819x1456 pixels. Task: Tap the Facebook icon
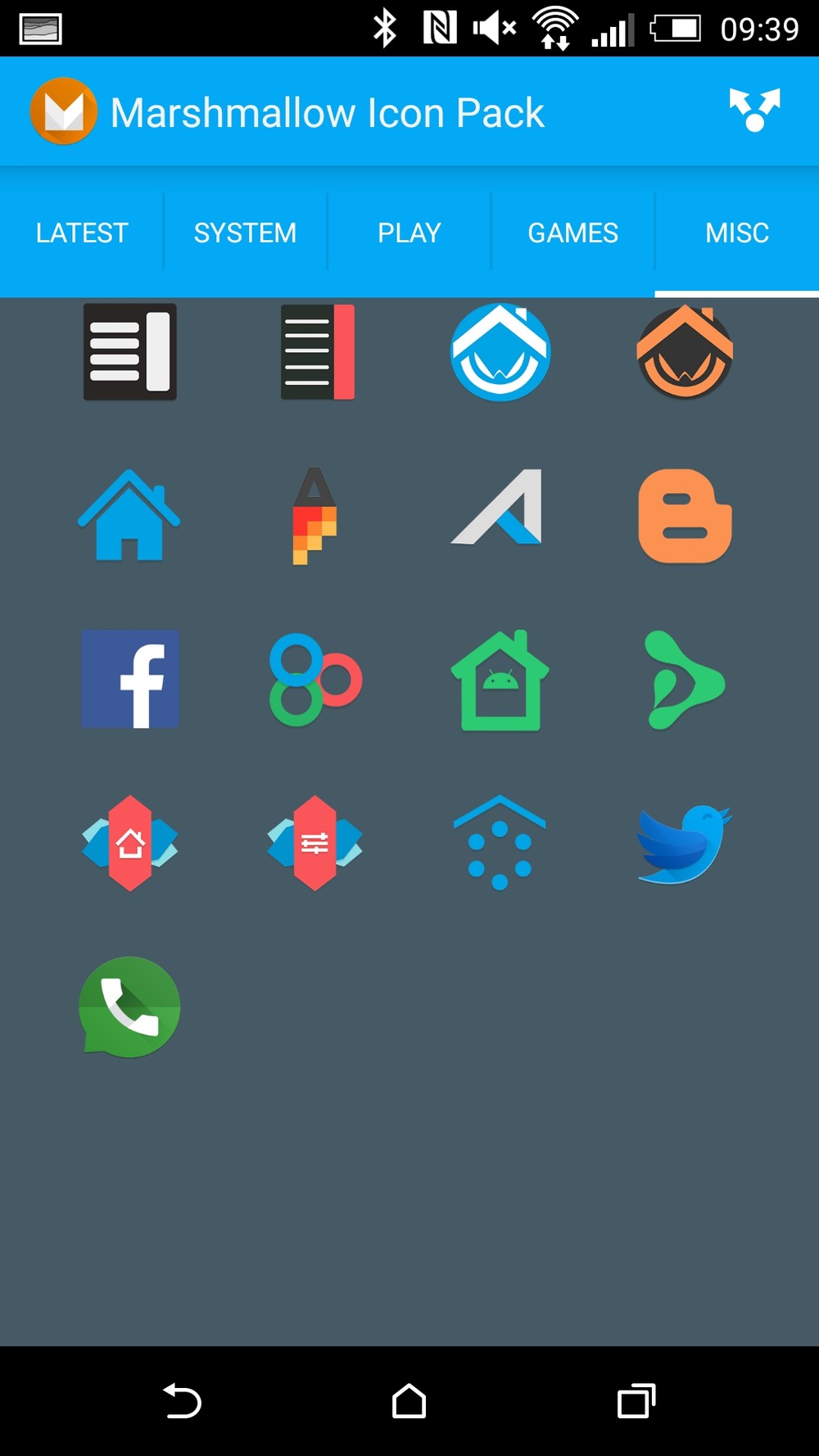click(130, 679)
